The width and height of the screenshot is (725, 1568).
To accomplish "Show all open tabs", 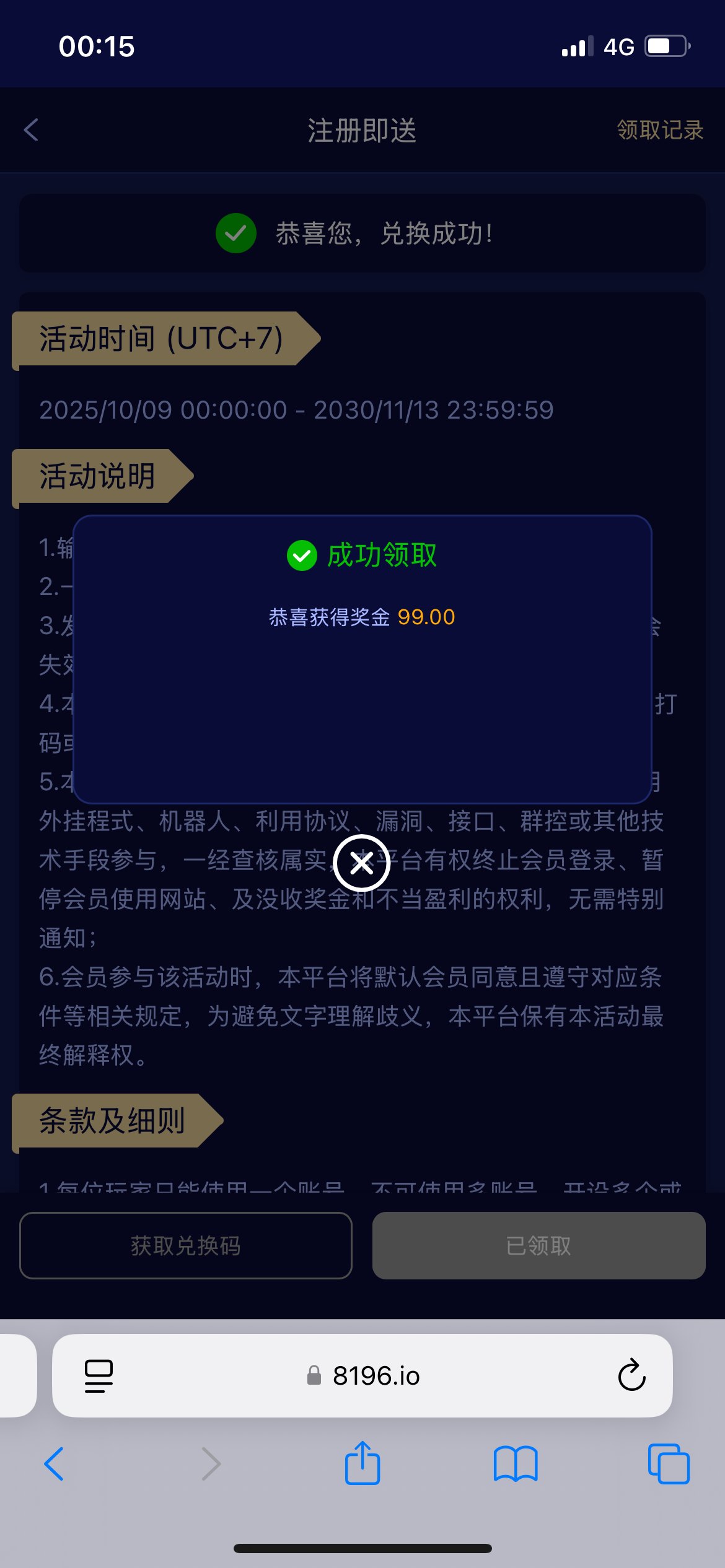I will 668,1465.
